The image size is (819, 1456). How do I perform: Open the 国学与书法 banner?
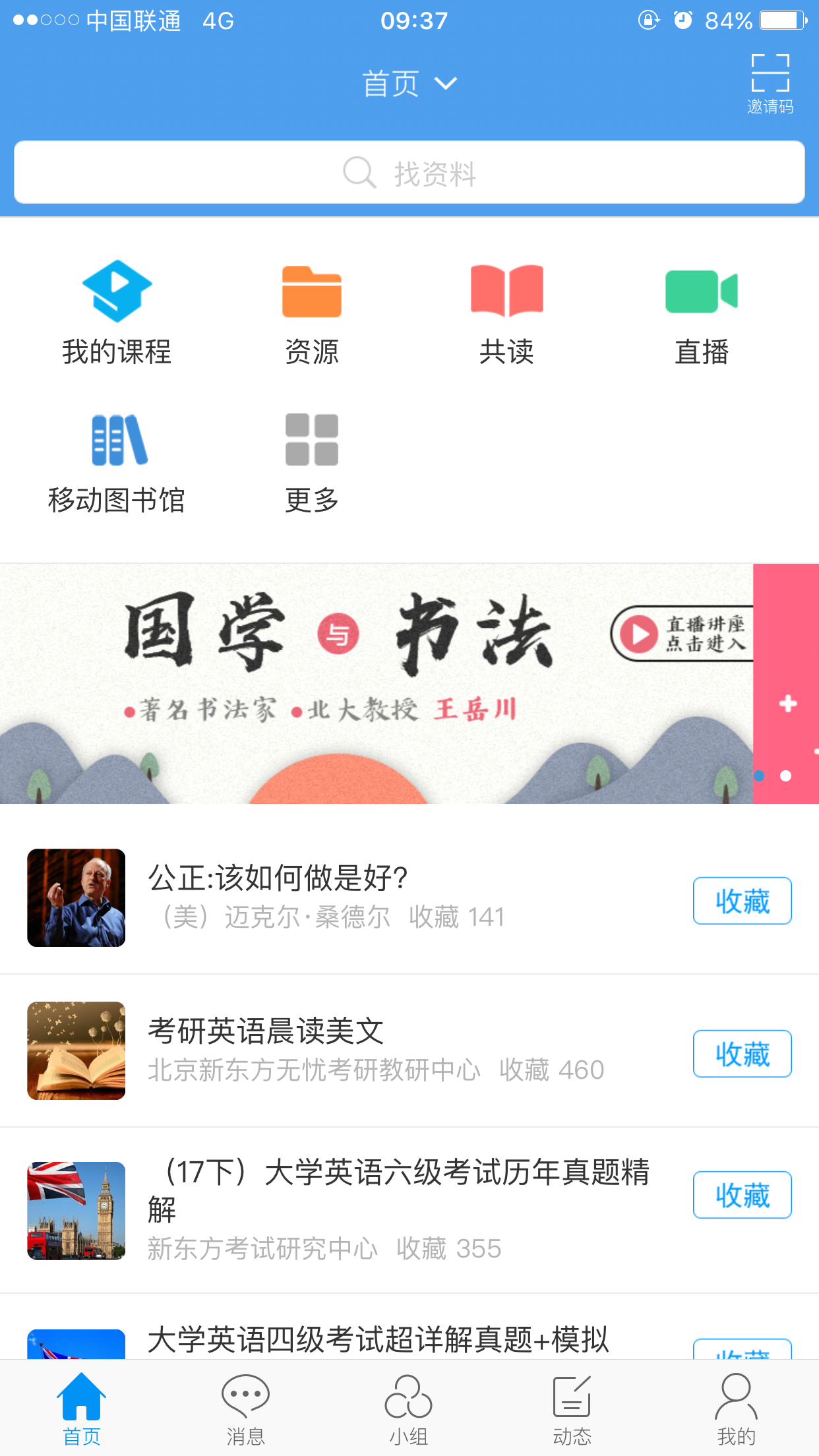[x=376, y=682]
